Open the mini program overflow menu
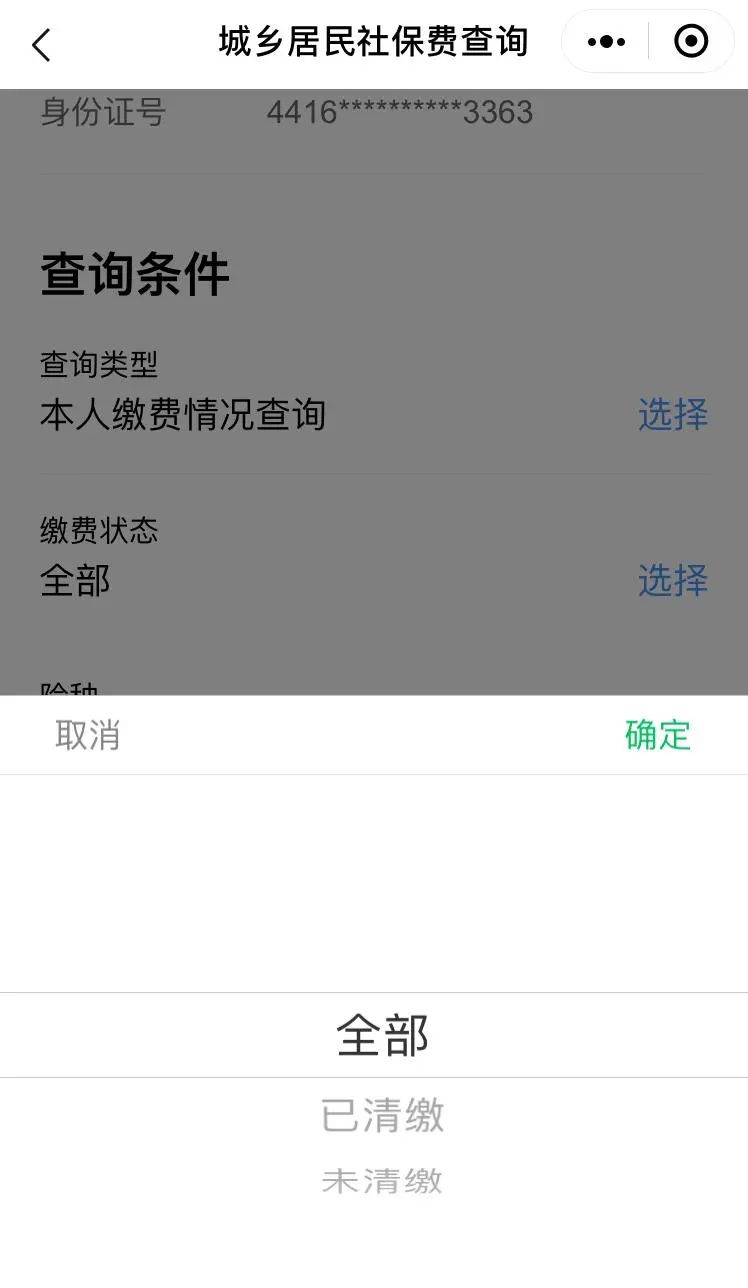This screenshot has height=1288, width=748. coord(606,42)
